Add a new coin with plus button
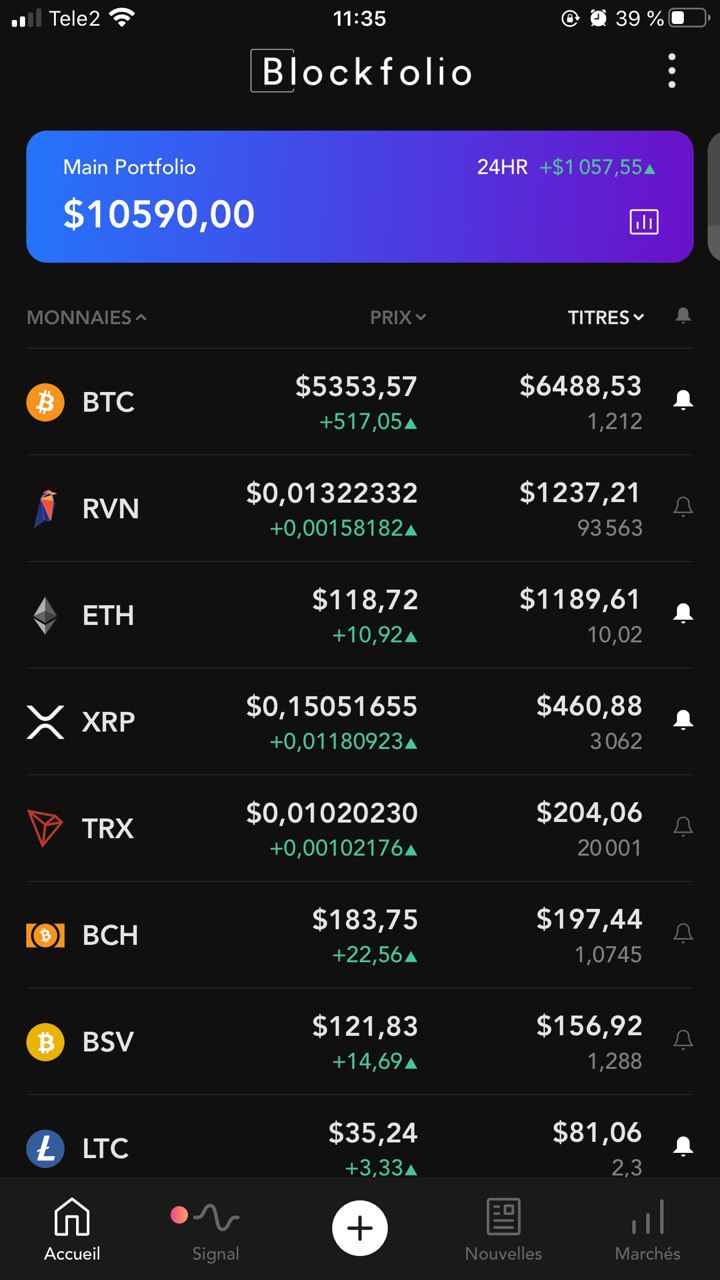 (360, 1228)
